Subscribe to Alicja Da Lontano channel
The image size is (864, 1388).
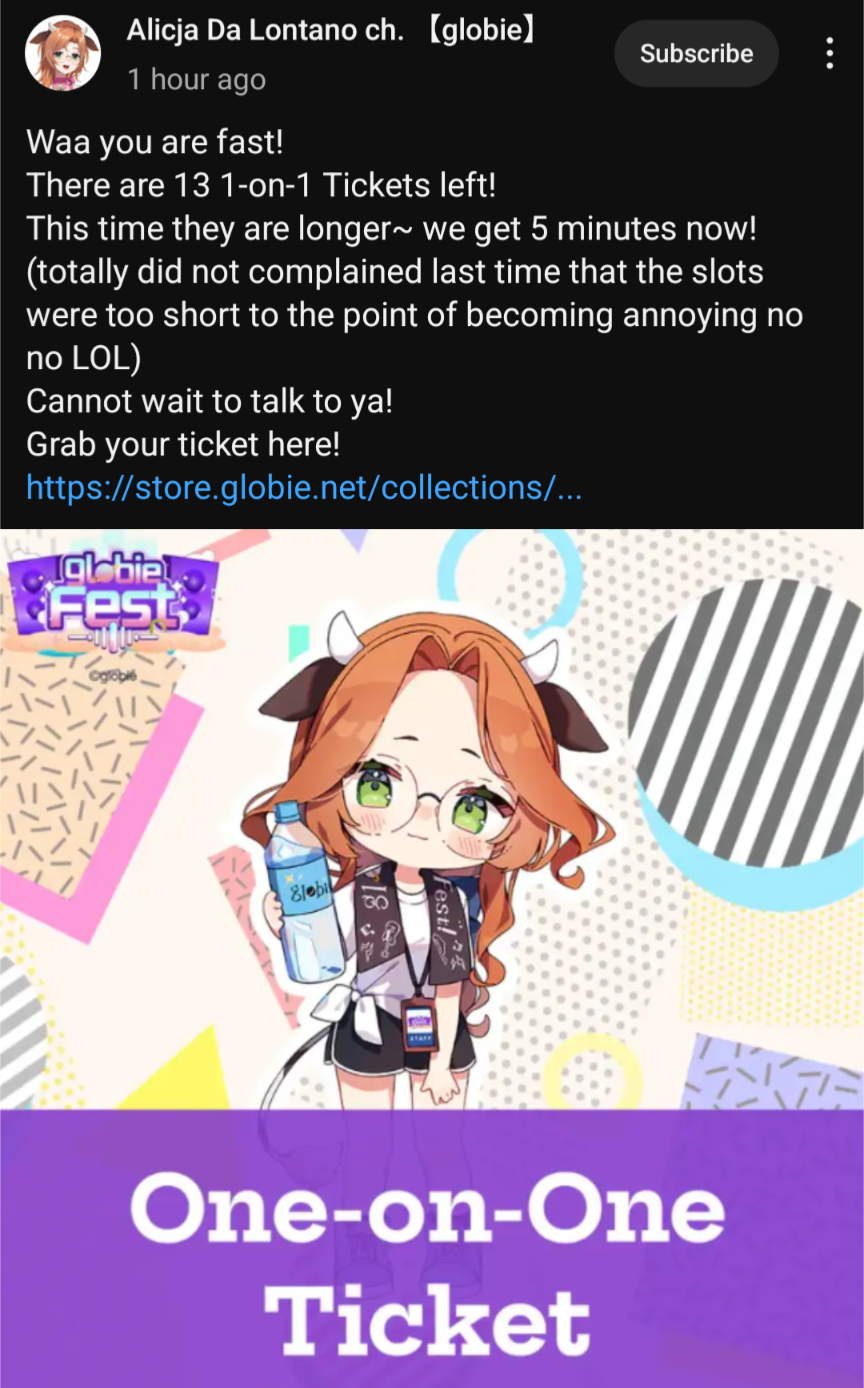(x=696, y=53)
